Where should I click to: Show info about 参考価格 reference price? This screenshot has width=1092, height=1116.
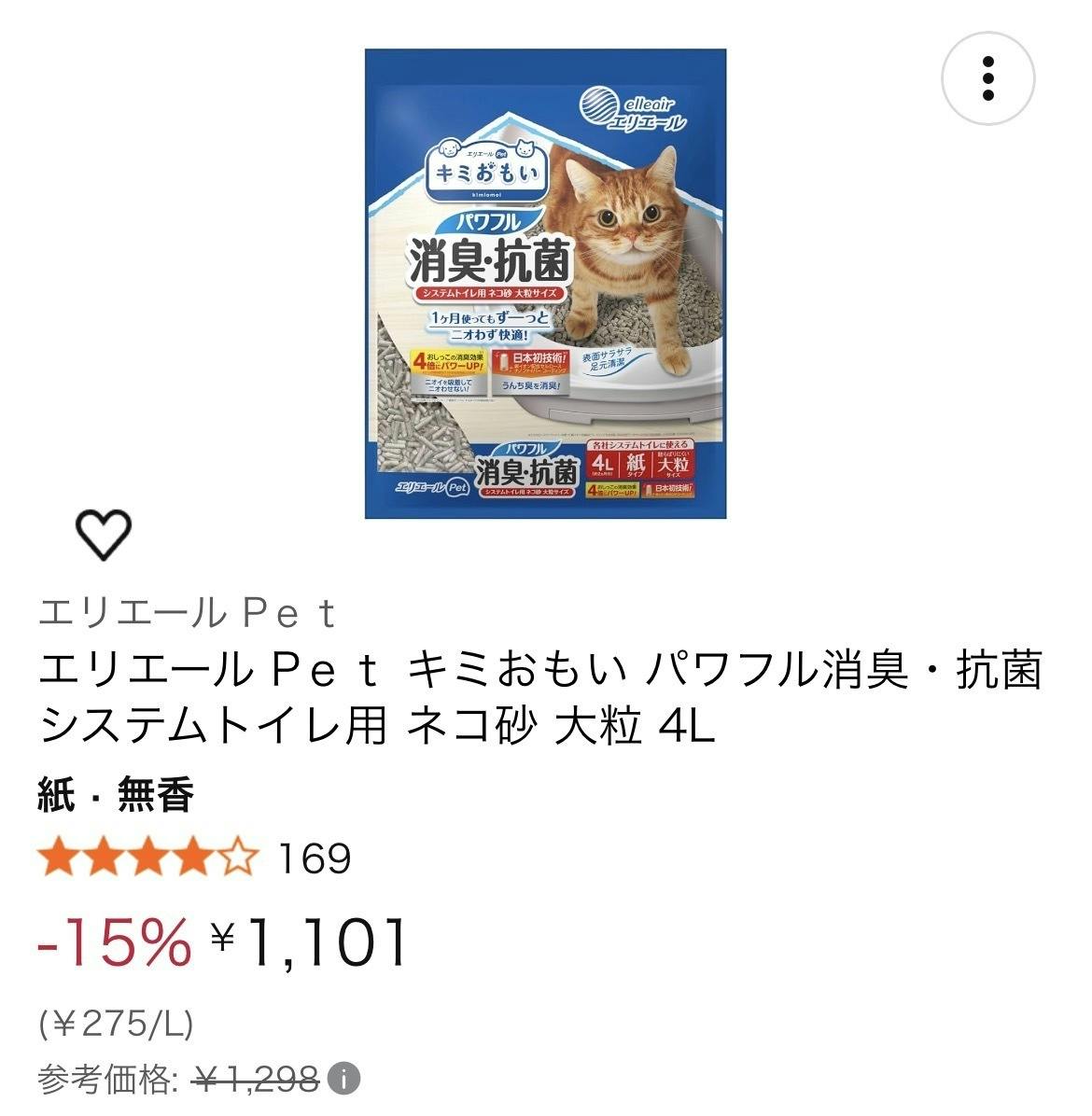tap(343, 1080)
